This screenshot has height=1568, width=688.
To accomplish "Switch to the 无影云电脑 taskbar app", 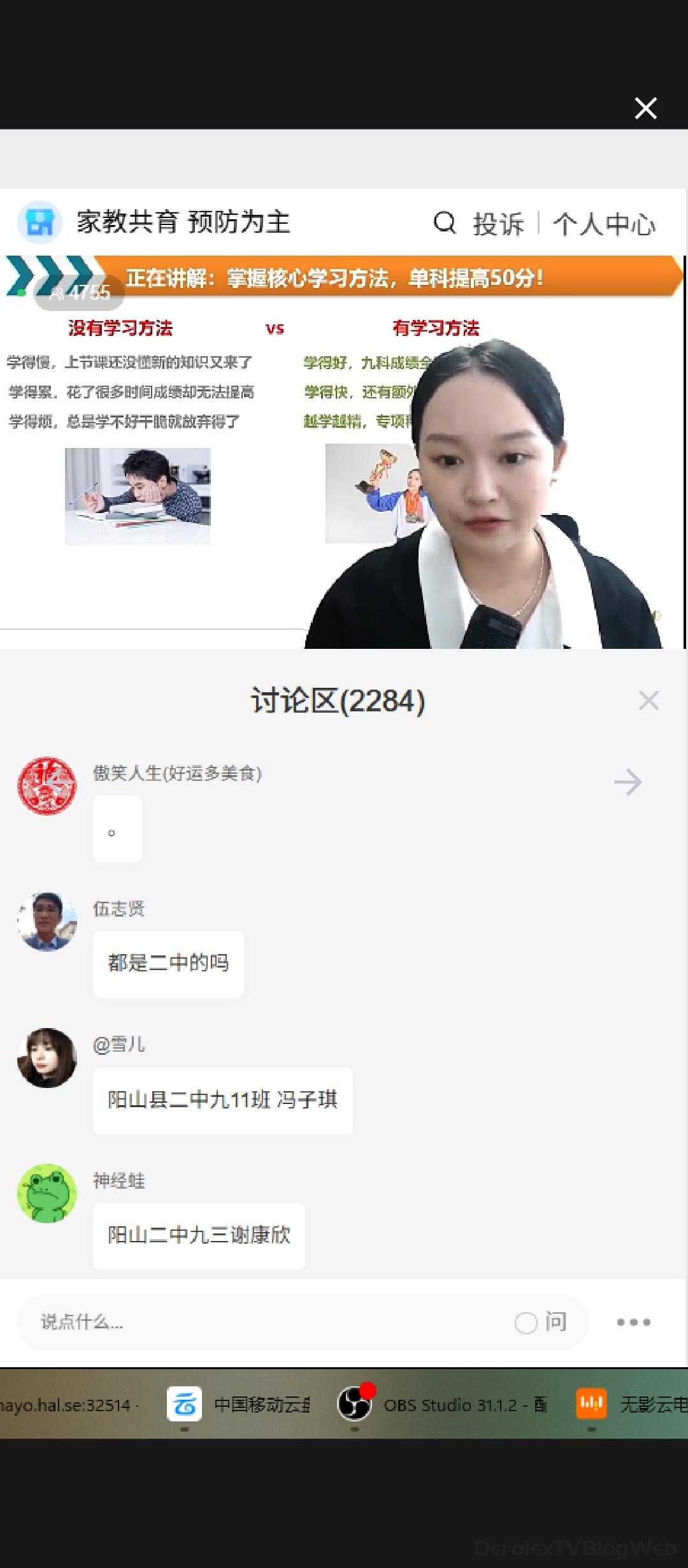I will (631, 1404).
